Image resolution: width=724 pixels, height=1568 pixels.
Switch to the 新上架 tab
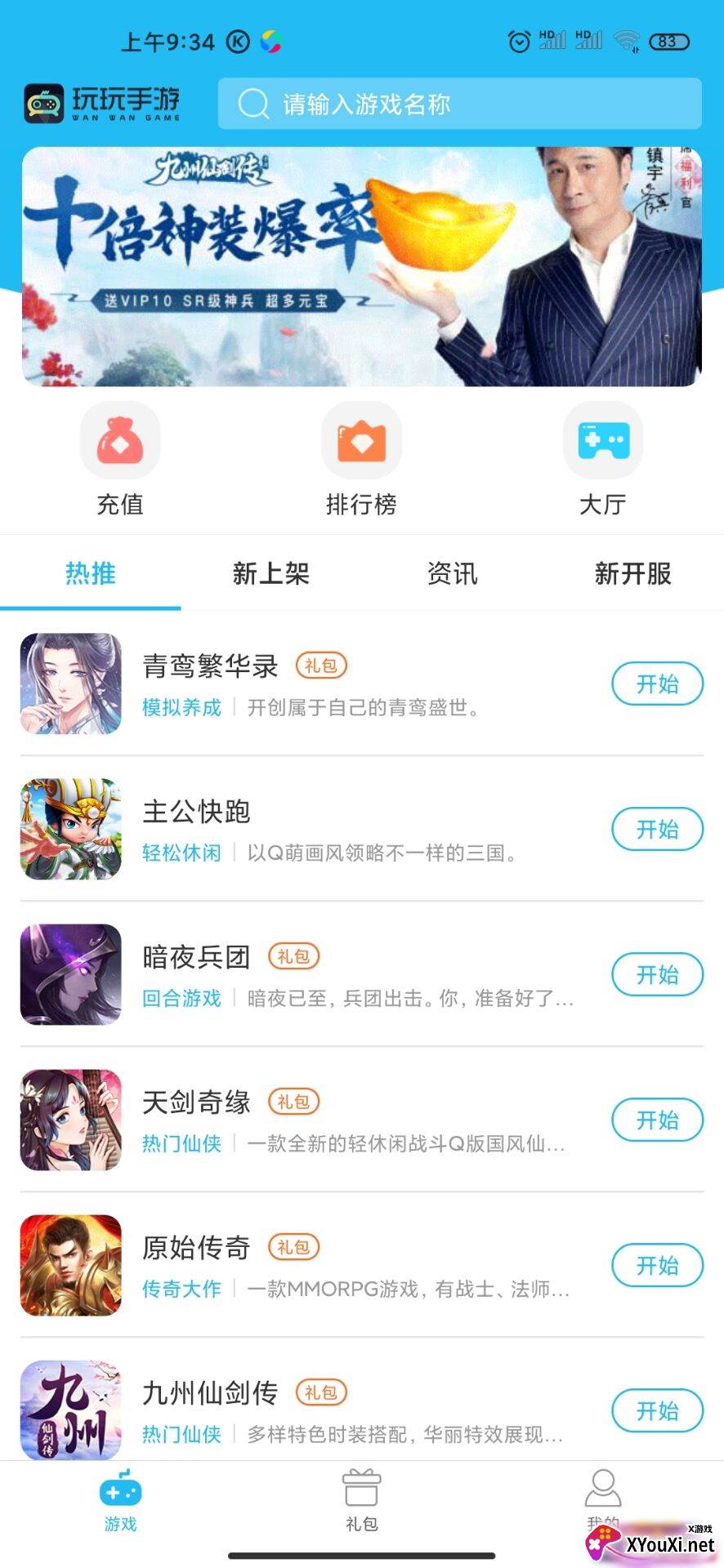point(270,573)
